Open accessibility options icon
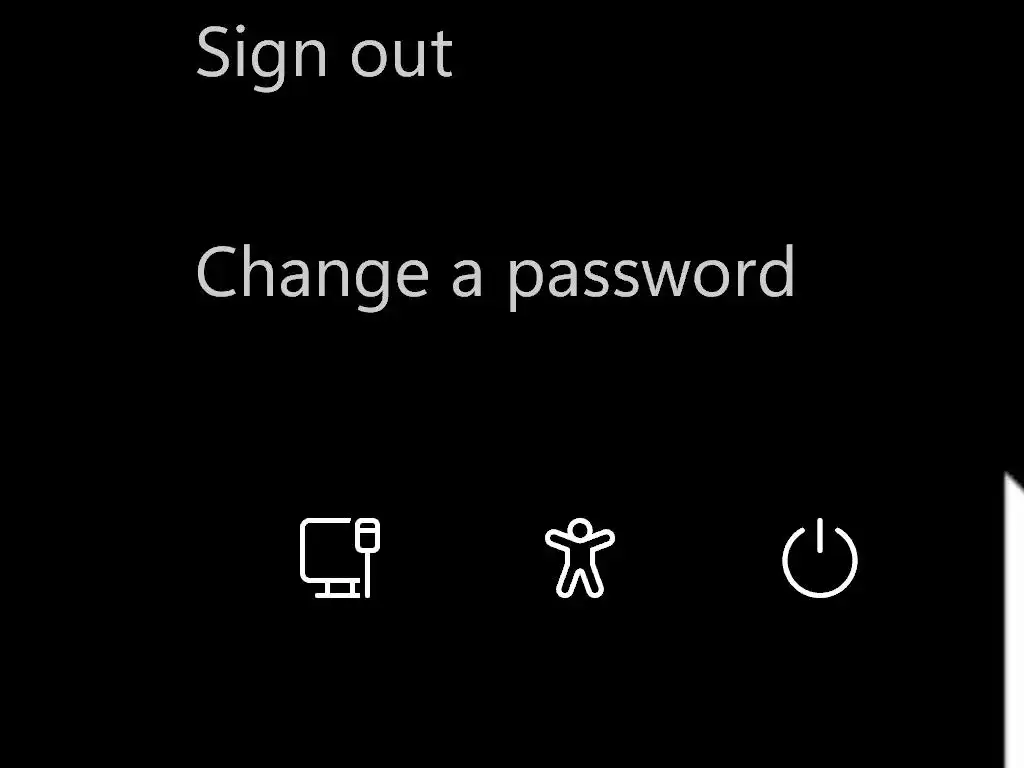 579,558
